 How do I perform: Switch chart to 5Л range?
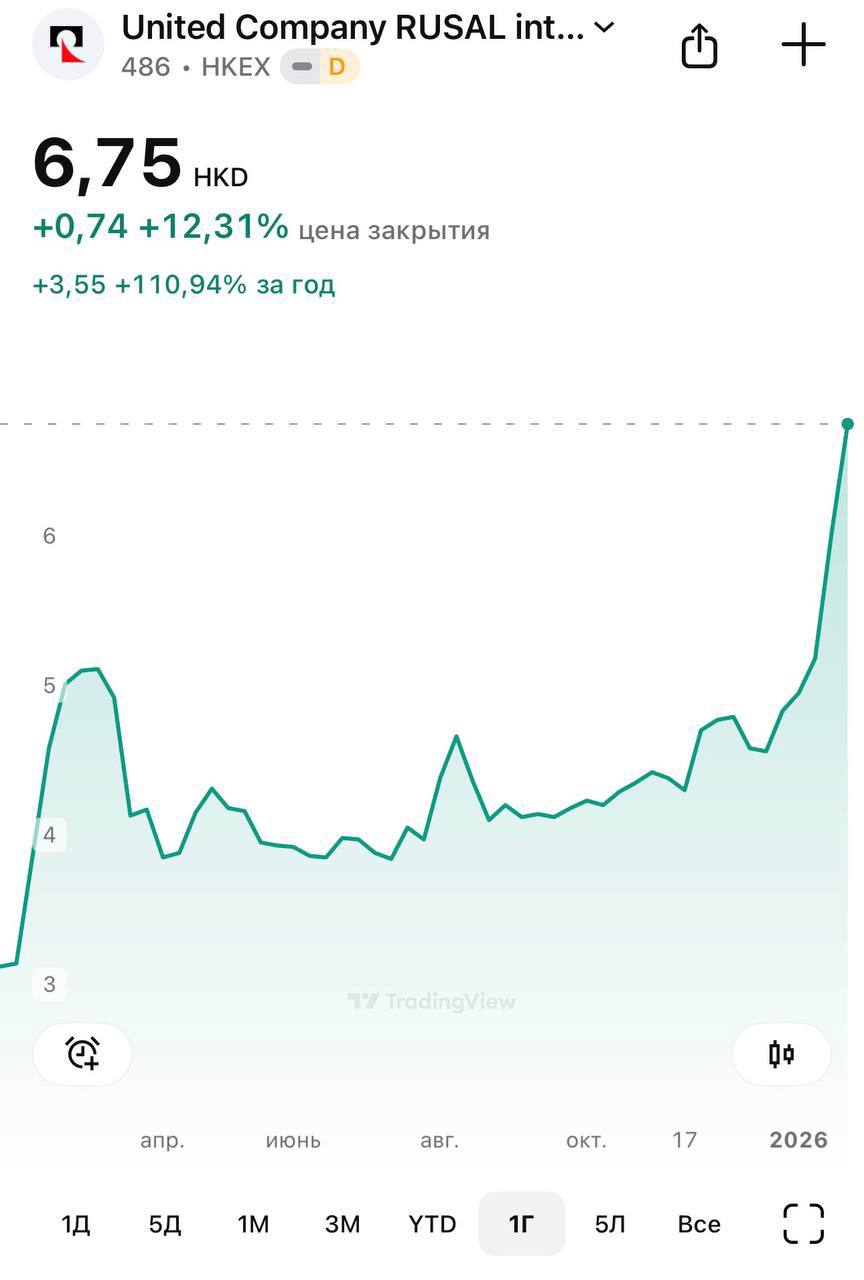tap(610, 1224)
